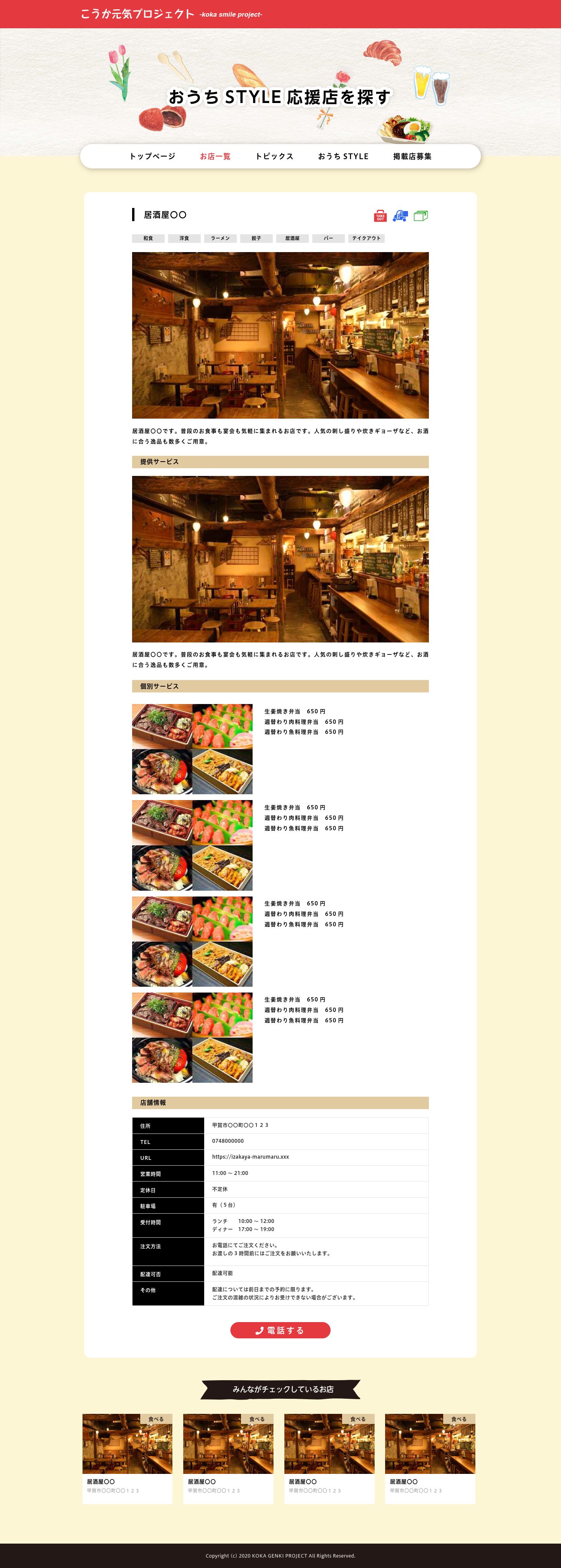Select the 和食 category tag
The height and width of the screenshot is (1568, 561).
[x=148, y=239]
